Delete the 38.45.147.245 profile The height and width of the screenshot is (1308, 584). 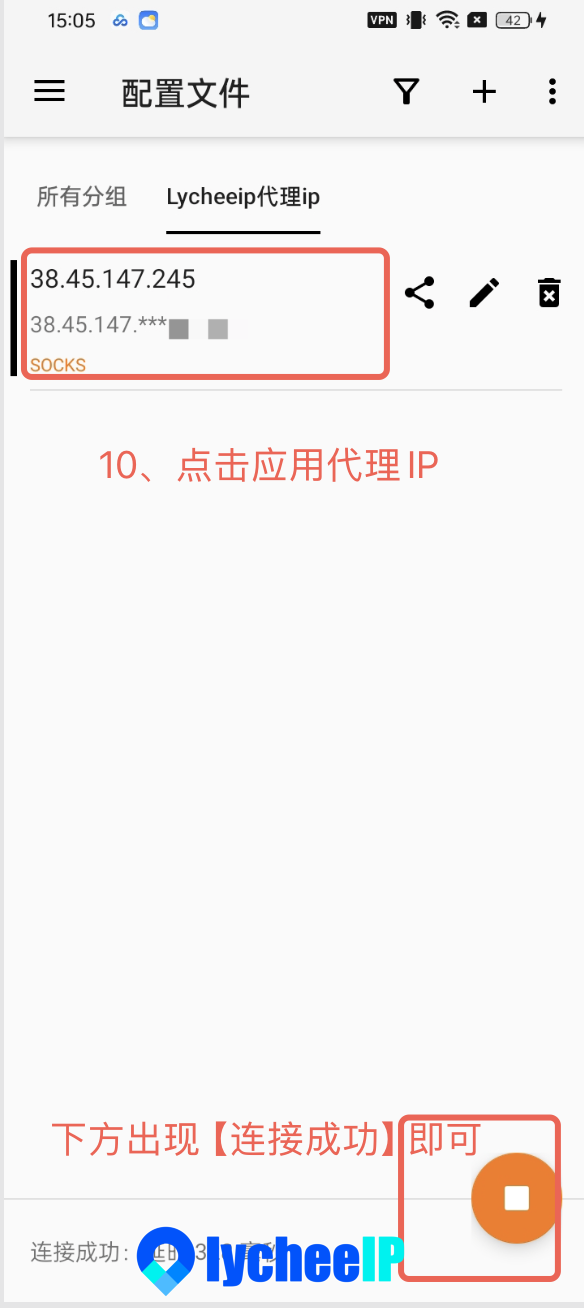pos(549,293)
